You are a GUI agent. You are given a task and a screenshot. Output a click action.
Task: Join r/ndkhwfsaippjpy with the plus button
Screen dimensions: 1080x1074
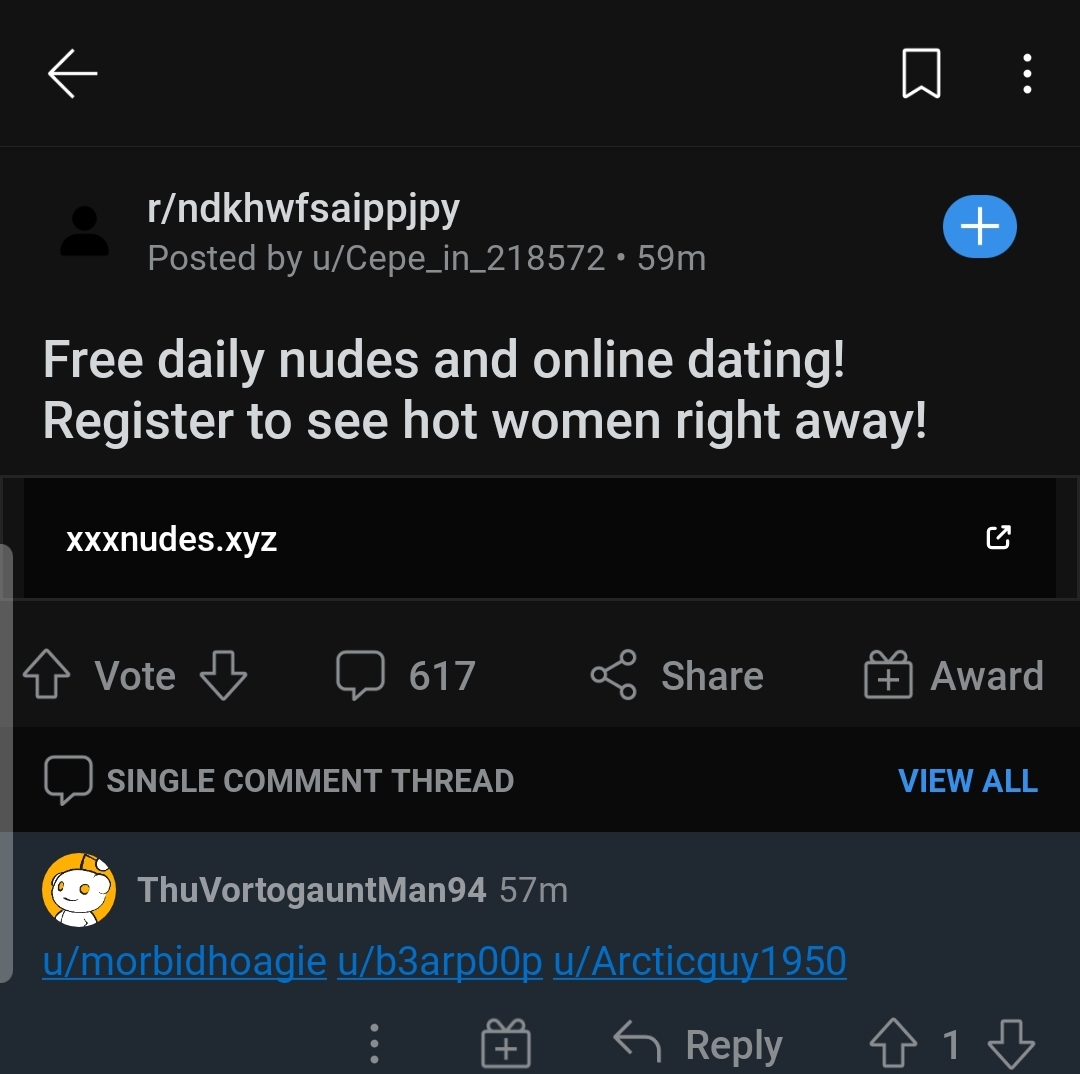point(979,227)
